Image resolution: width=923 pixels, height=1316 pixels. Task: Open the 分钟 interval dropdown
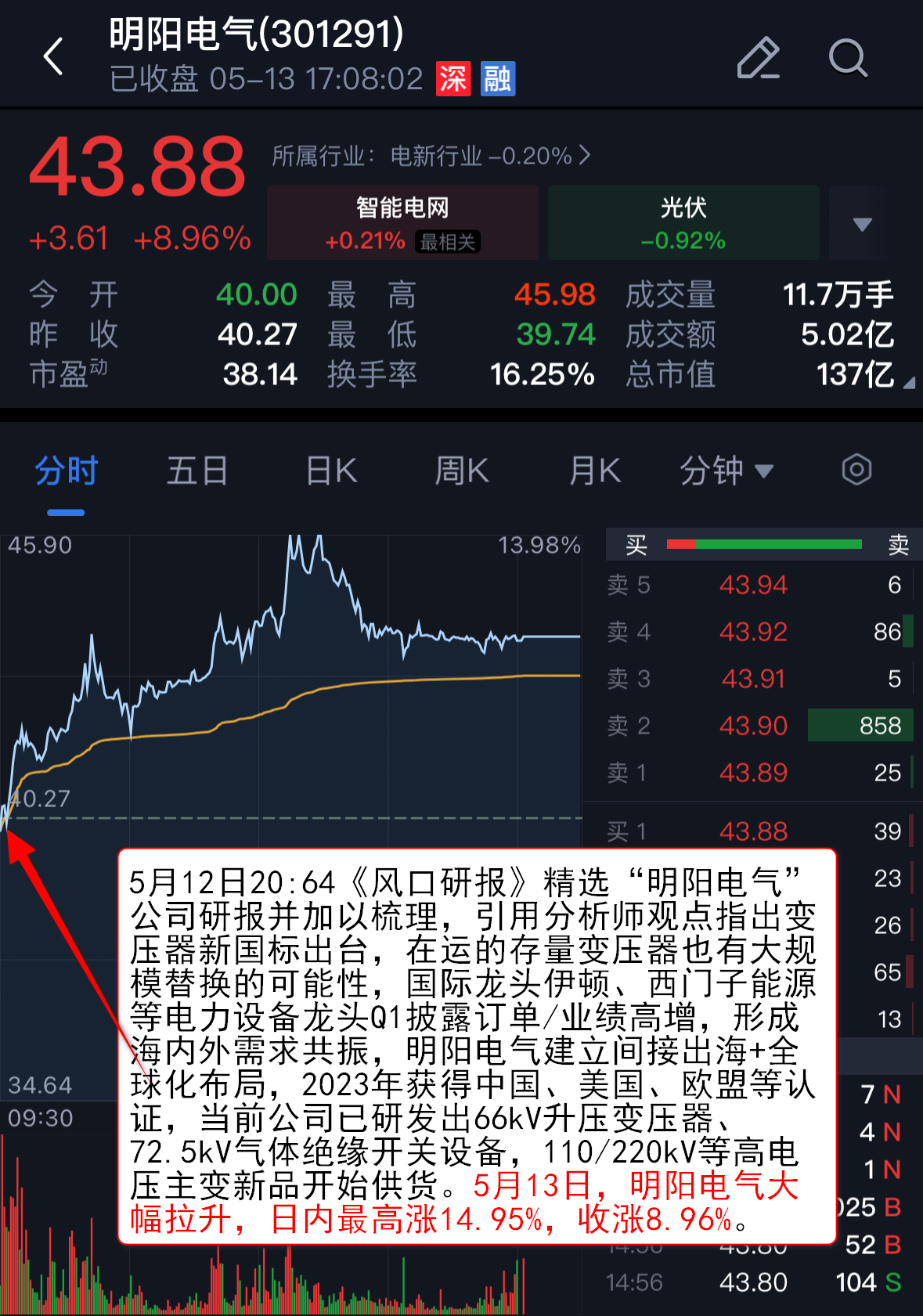pos(727,471)
